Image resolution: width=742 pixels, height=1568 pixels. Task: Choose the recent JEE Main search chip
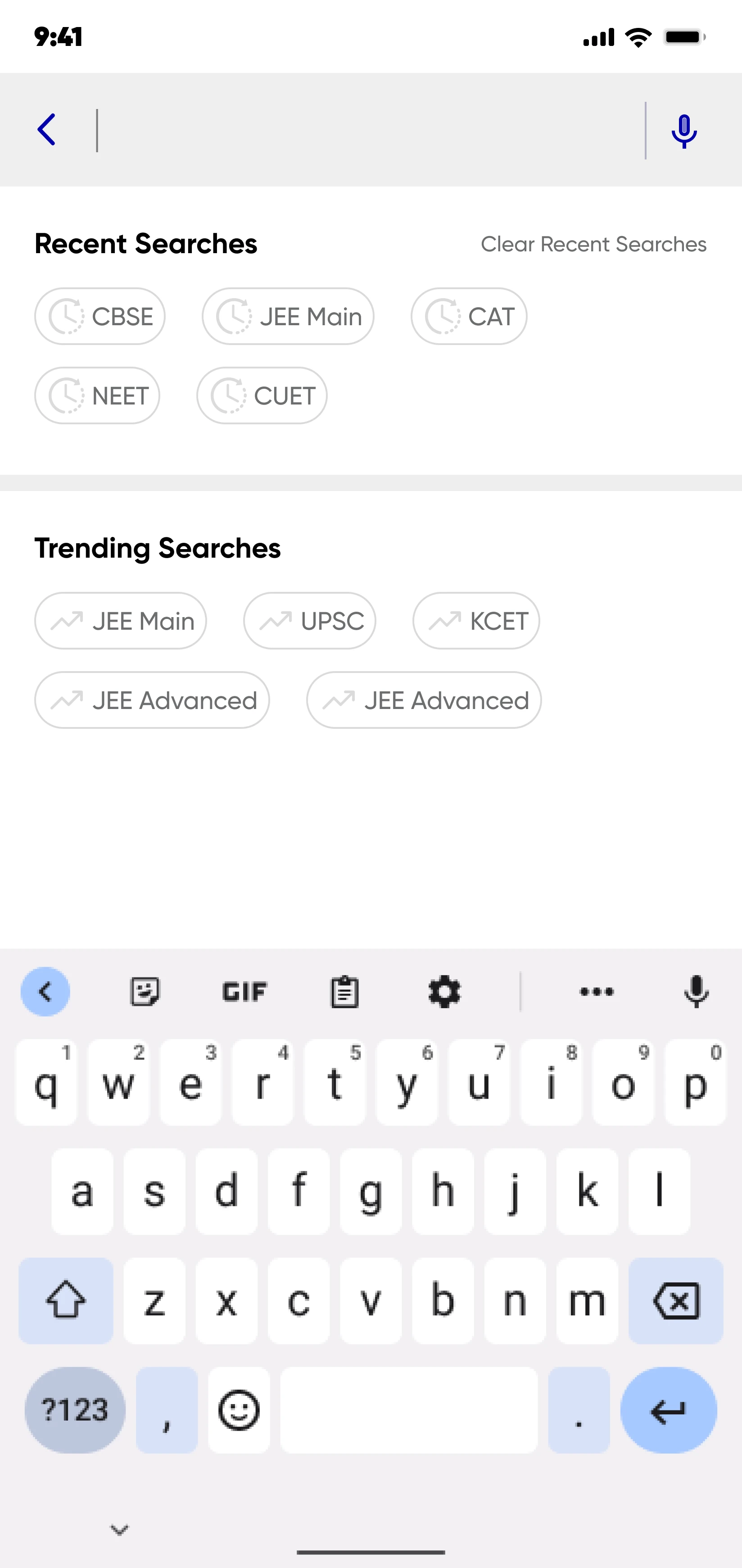(x=288, y=317)
